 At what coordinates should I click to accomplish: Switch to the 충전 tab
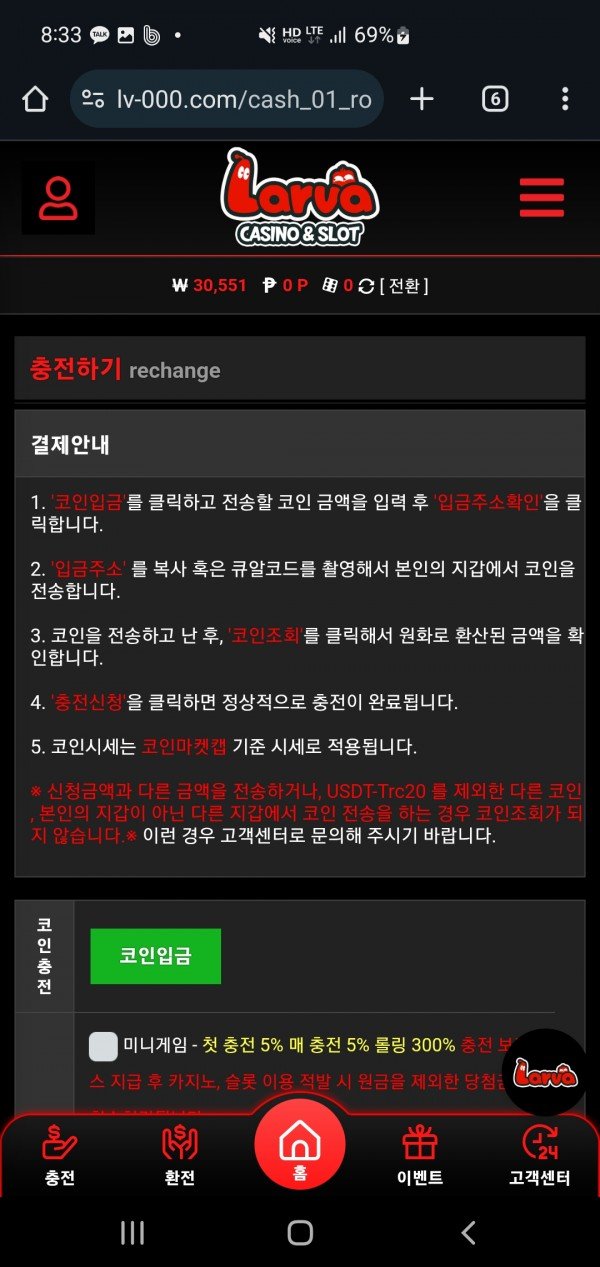pyautogui.click(x=60, y=1155)
